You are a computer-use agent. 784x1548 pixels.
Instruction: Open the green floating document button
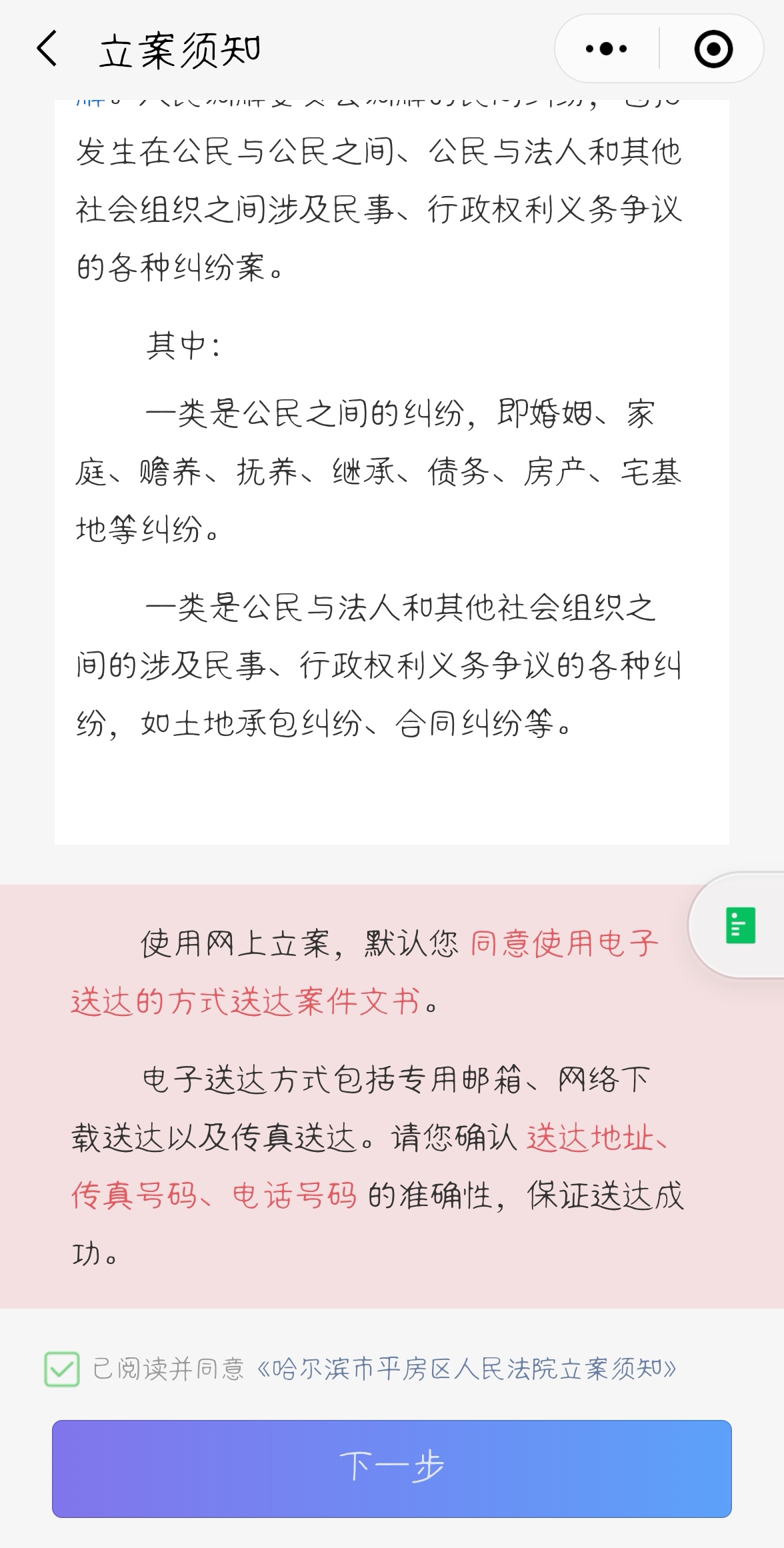pyautogui.click(x=740, y=925)
